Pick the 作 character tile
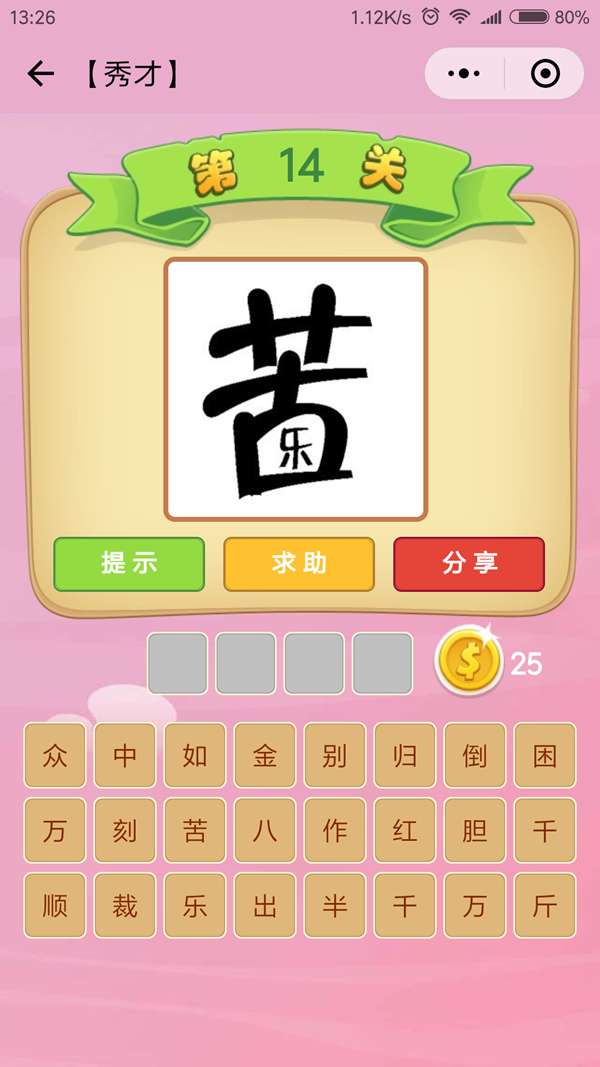 (335, 830)
